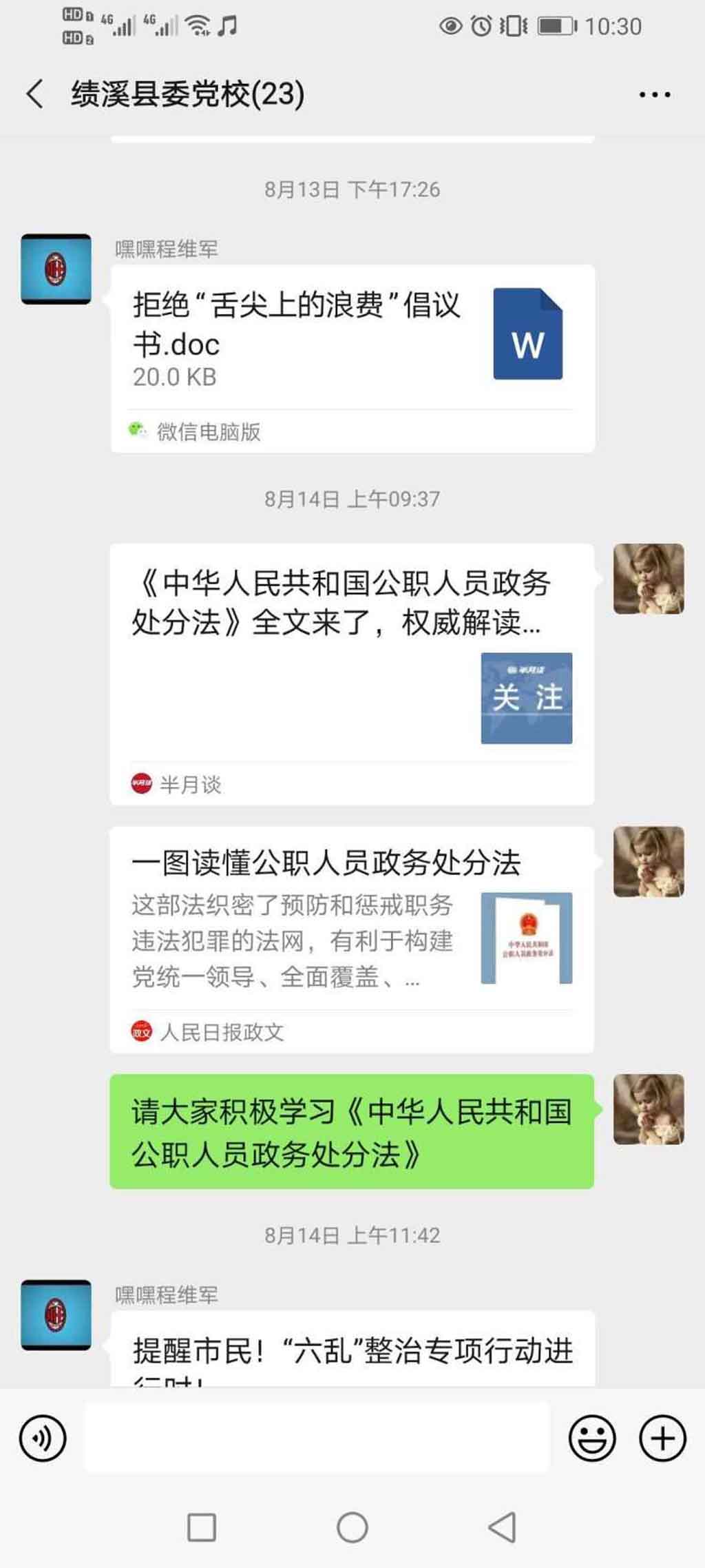
Task: Open recent apps via square button
Action: click(202, 1527)
